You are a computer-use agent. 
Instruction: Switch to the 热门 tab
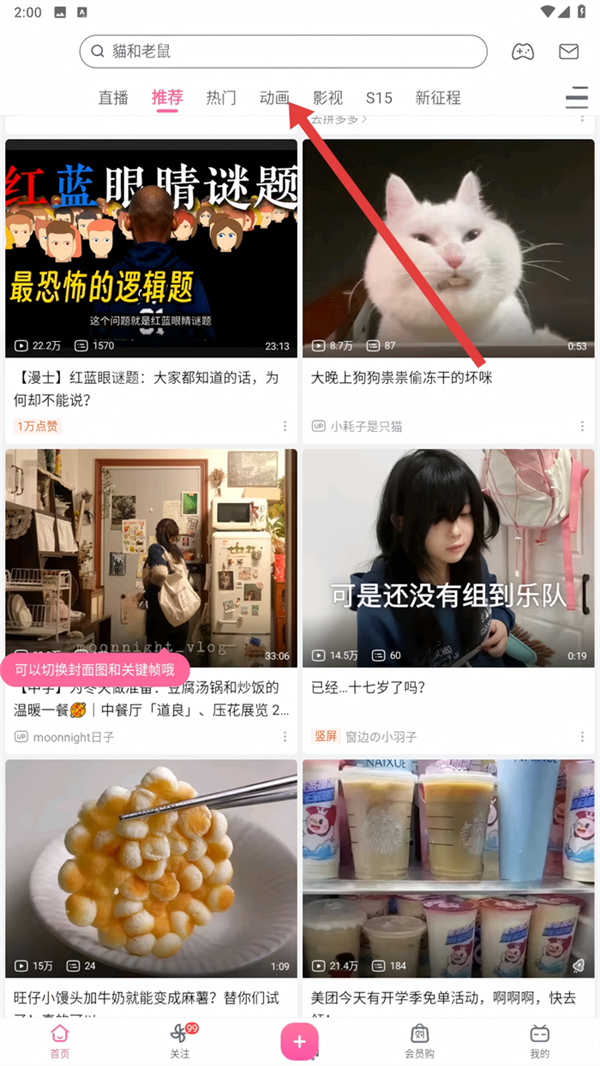coord(221,98)
